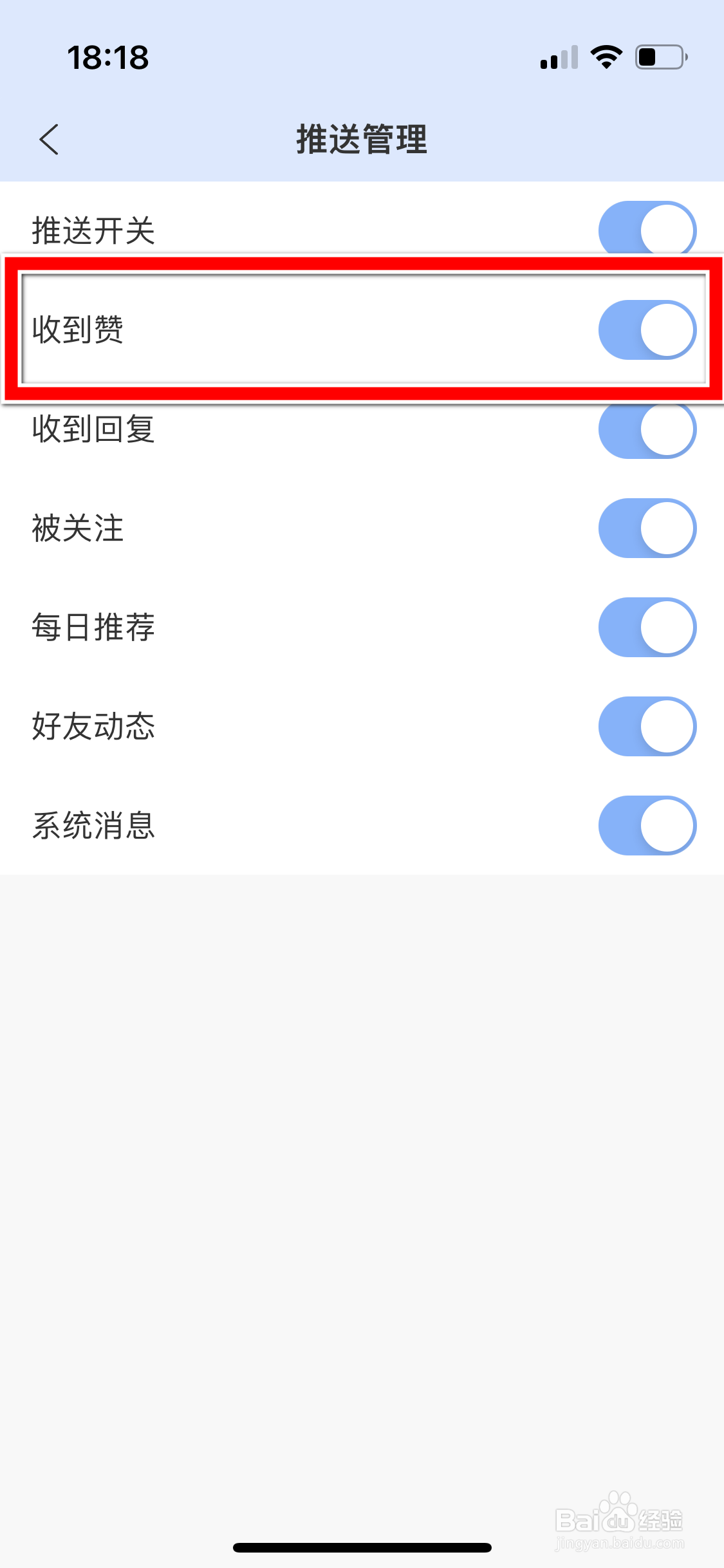This screenshot has height=1568, width=724.
Task: Toggle 好友动态 notifications
Action: (x=647, y=726)
